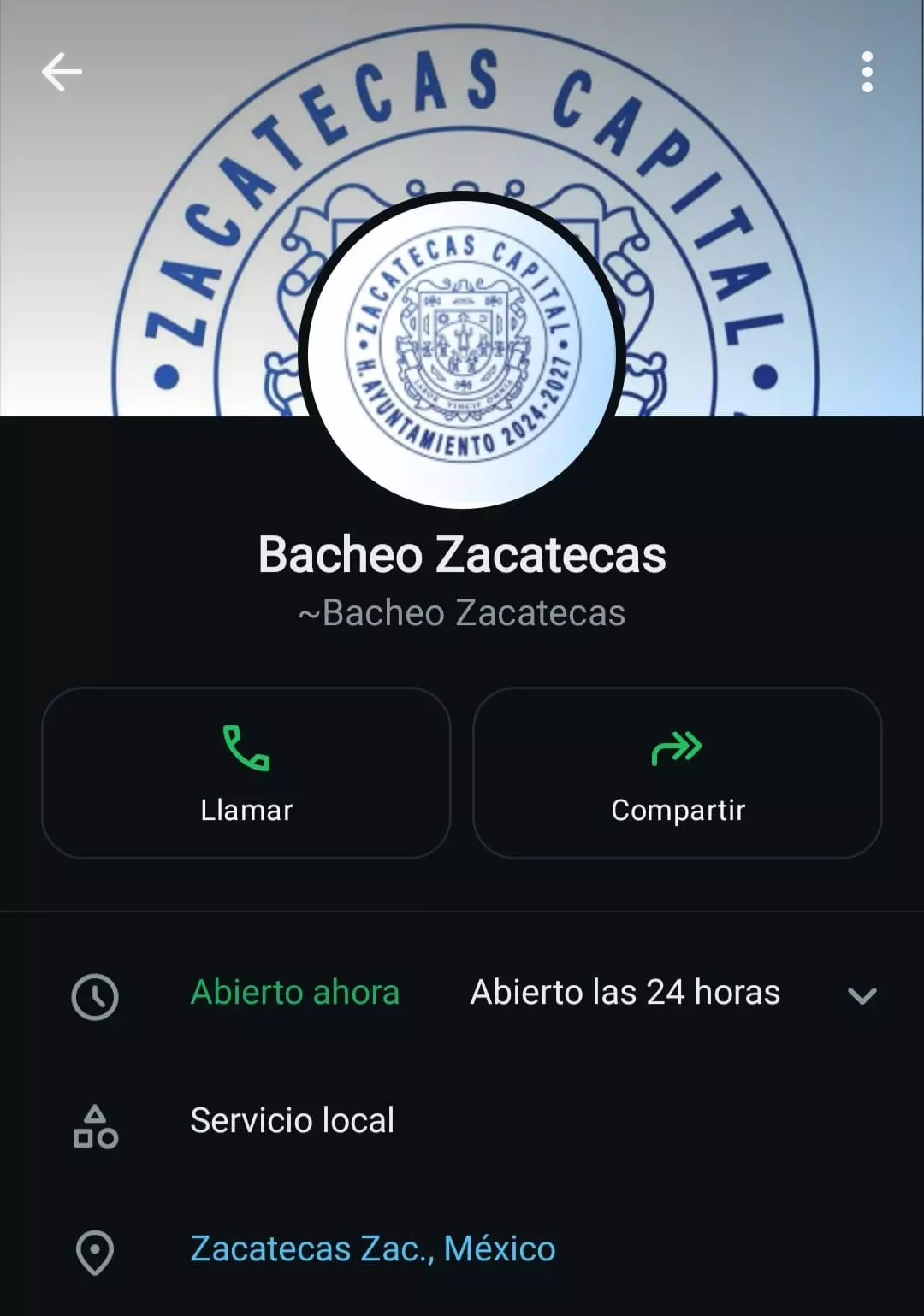Share this business via Compartir
This screenshot has height=1316, width=924.
point(677,773)
